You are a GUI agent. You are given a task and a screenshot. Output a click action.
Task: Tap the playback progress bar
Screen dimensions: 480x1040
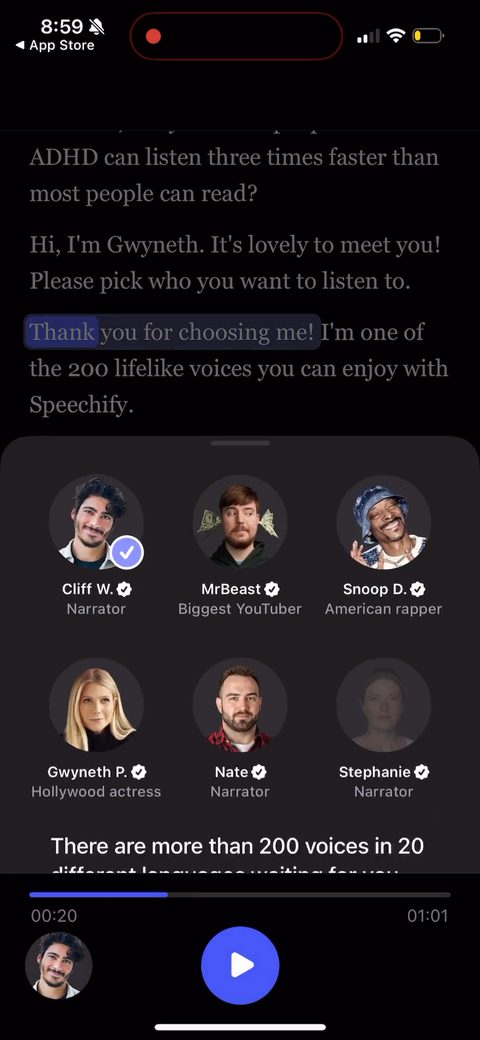(x=240, y=895)
